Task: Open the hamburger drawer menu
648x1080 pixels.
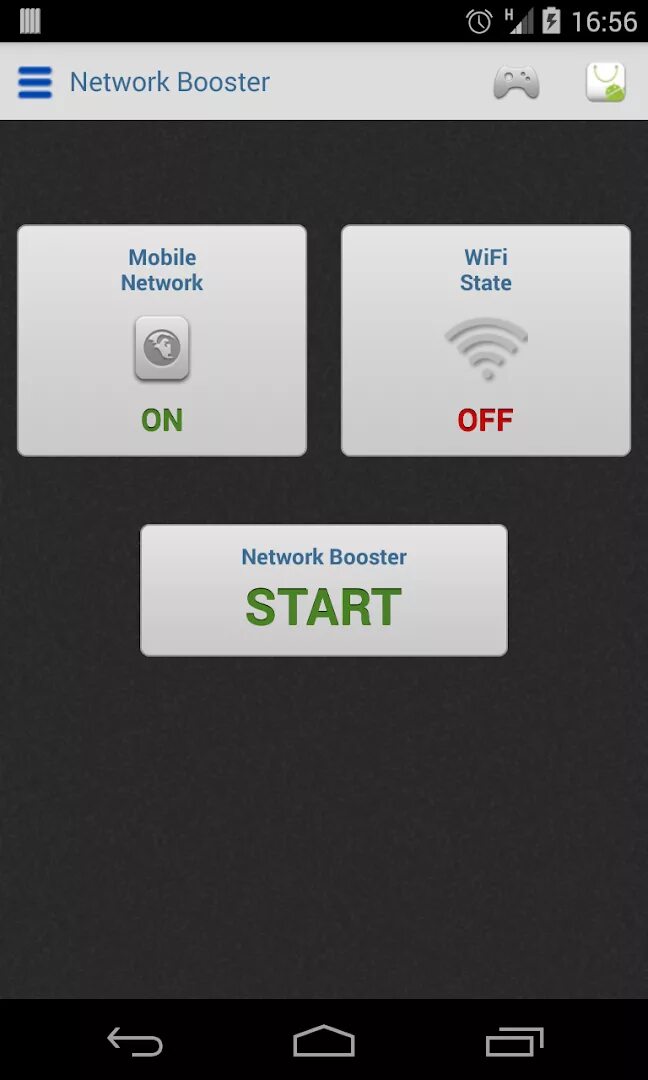Action: (x=35, y=82)
